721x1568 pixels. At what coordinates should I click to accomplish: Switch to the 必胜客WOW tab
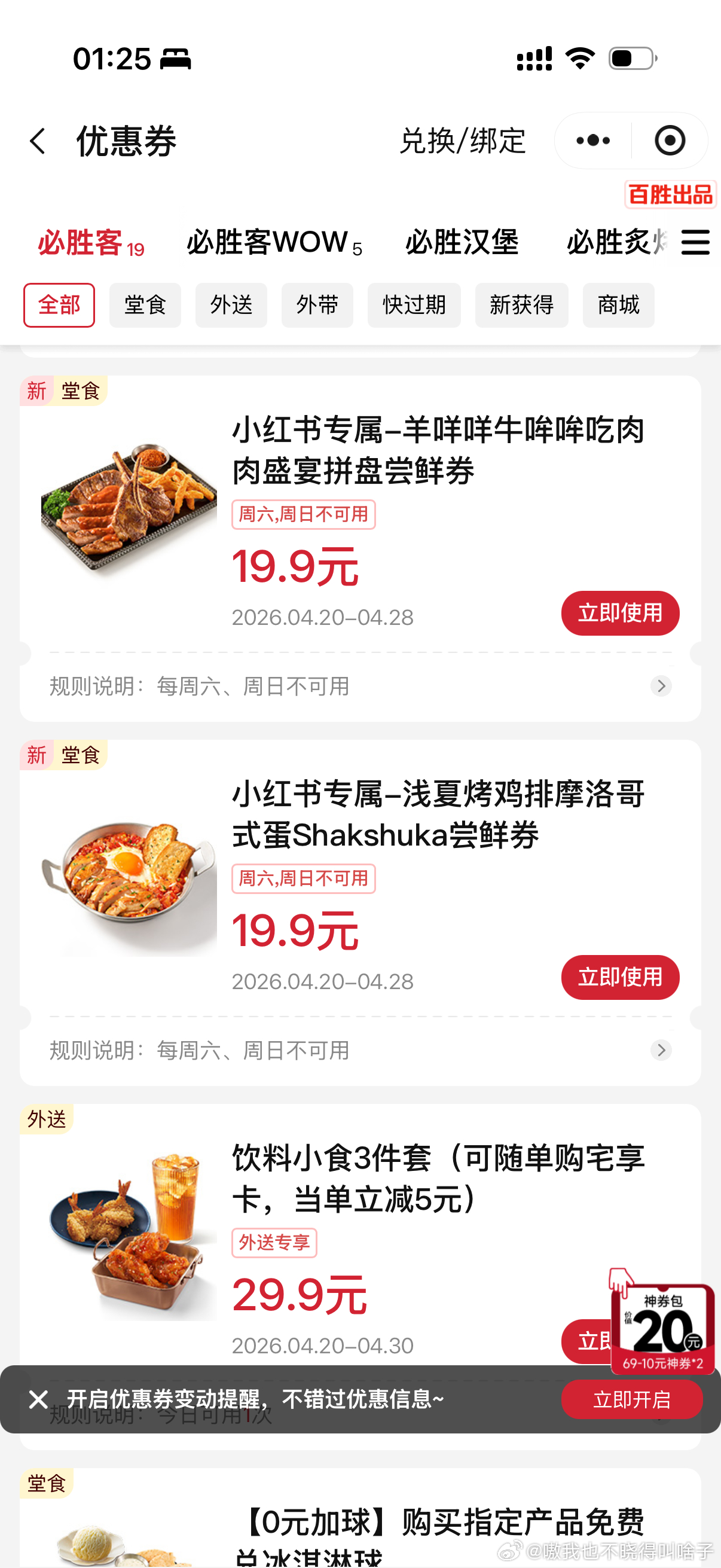pos(274,242)
